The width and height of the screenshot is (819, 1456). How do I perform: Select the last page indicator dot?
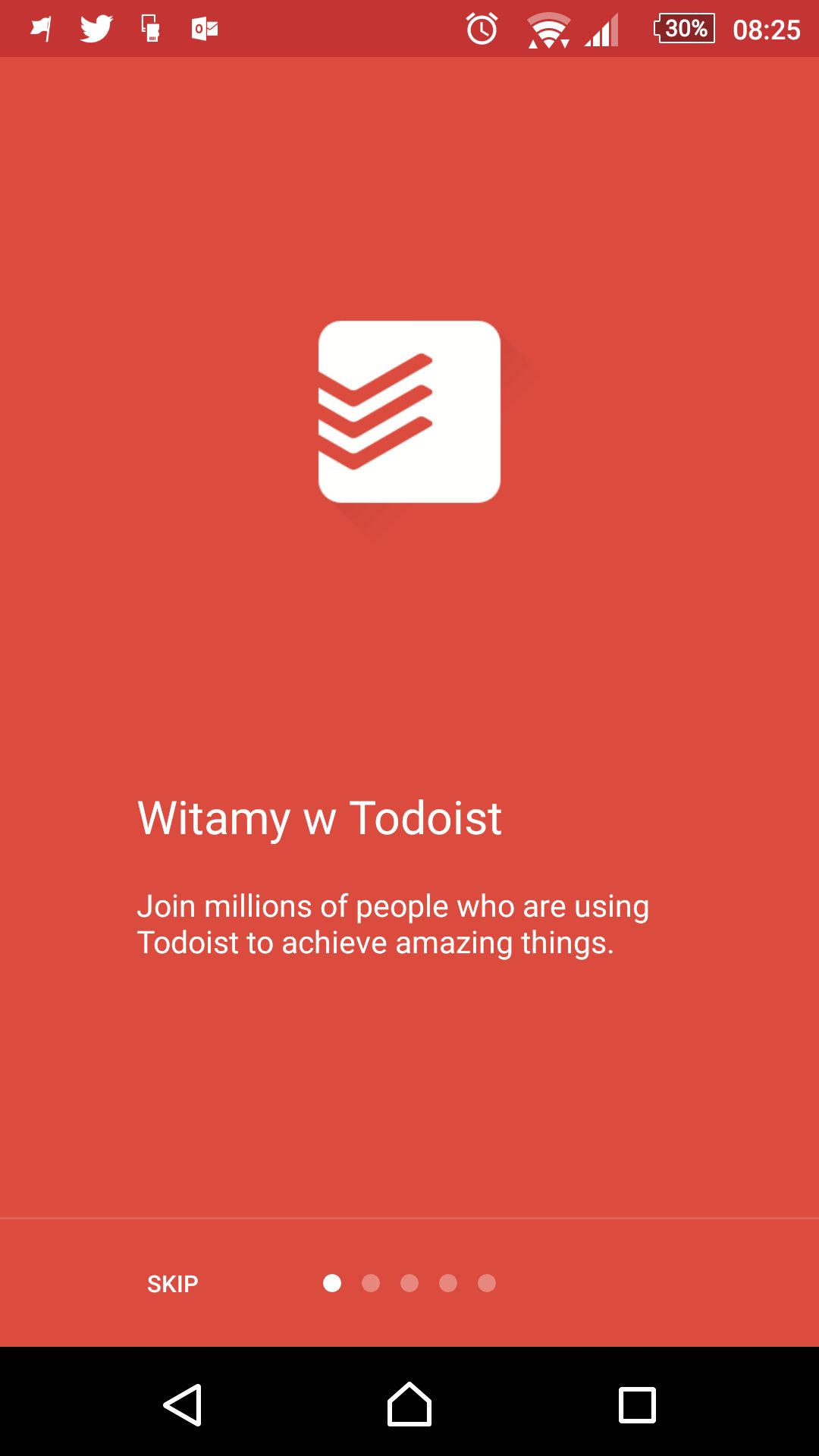click(x=487, y=1283)
